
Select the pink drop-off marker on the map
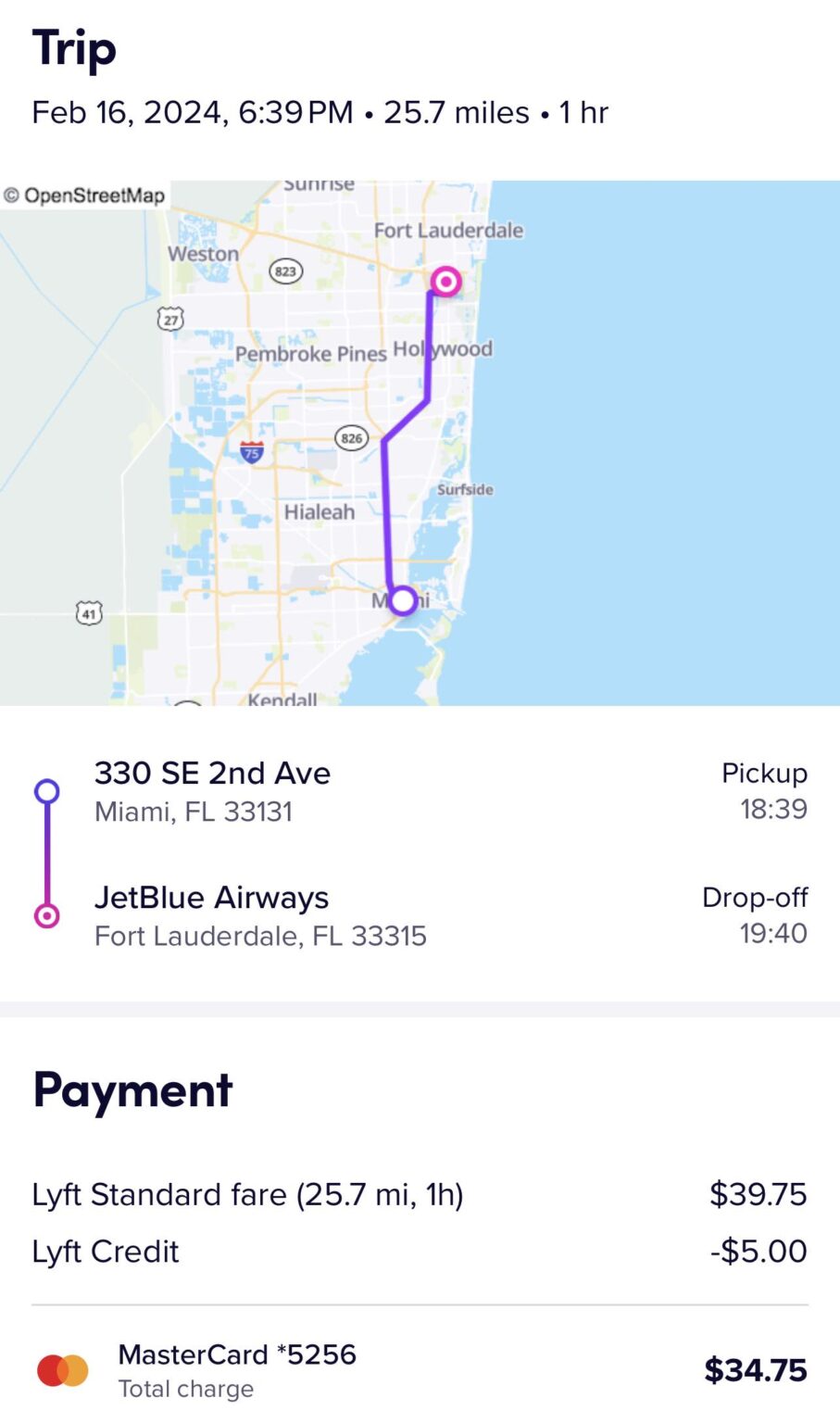pyautogui.click(x=445, y=282)
